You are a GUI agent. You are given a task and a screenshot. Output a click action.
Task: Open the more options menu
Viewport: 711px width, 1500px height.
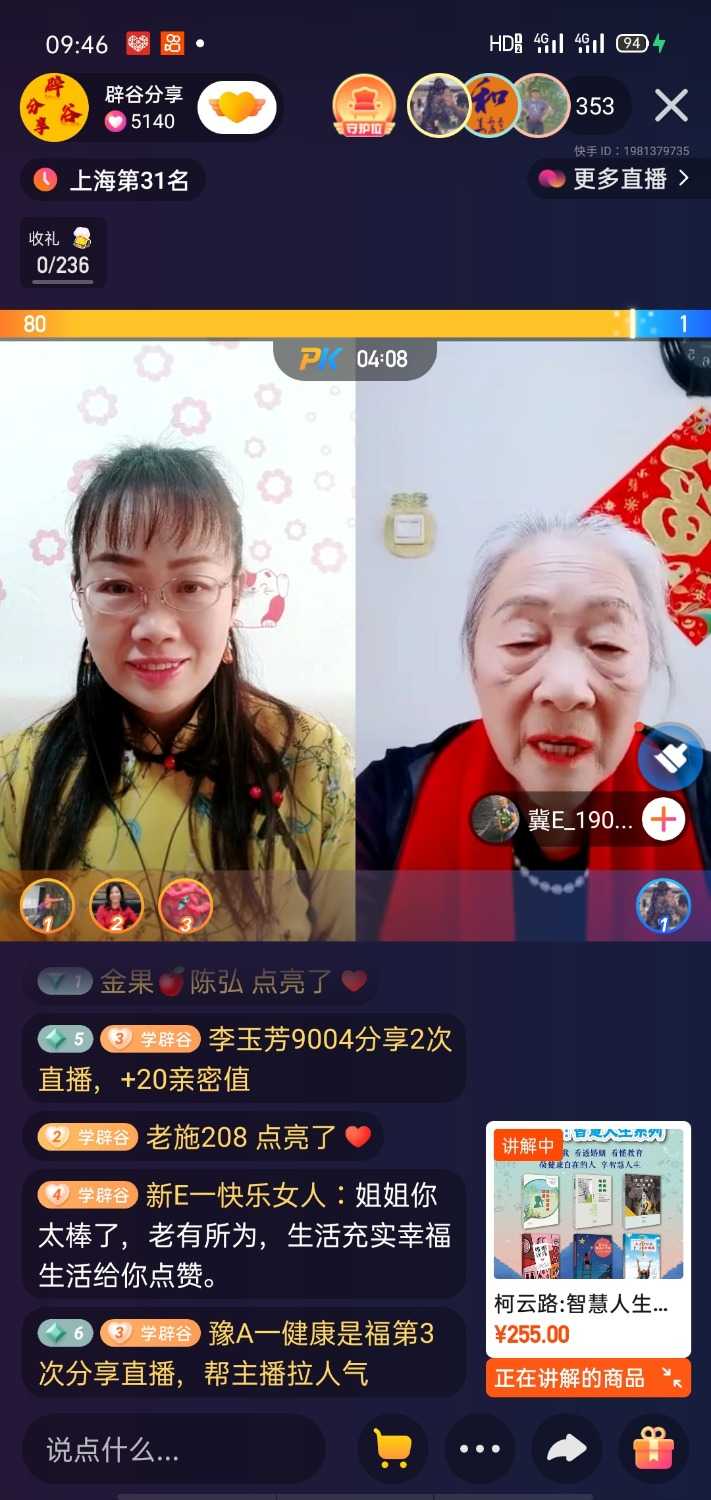480,1448
